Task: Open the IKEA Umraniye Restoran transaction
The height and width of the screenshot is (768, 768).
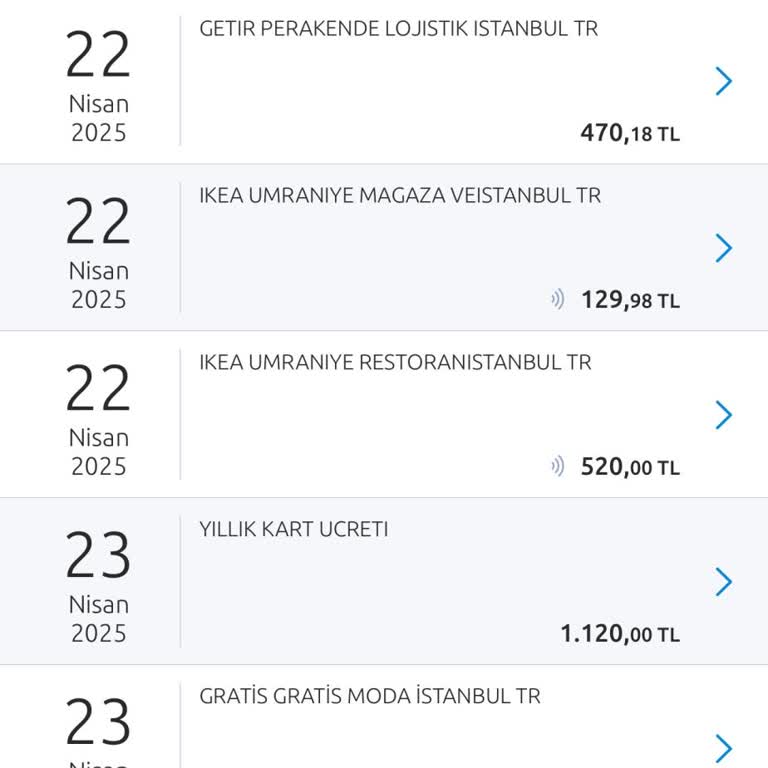Action: 724,415
